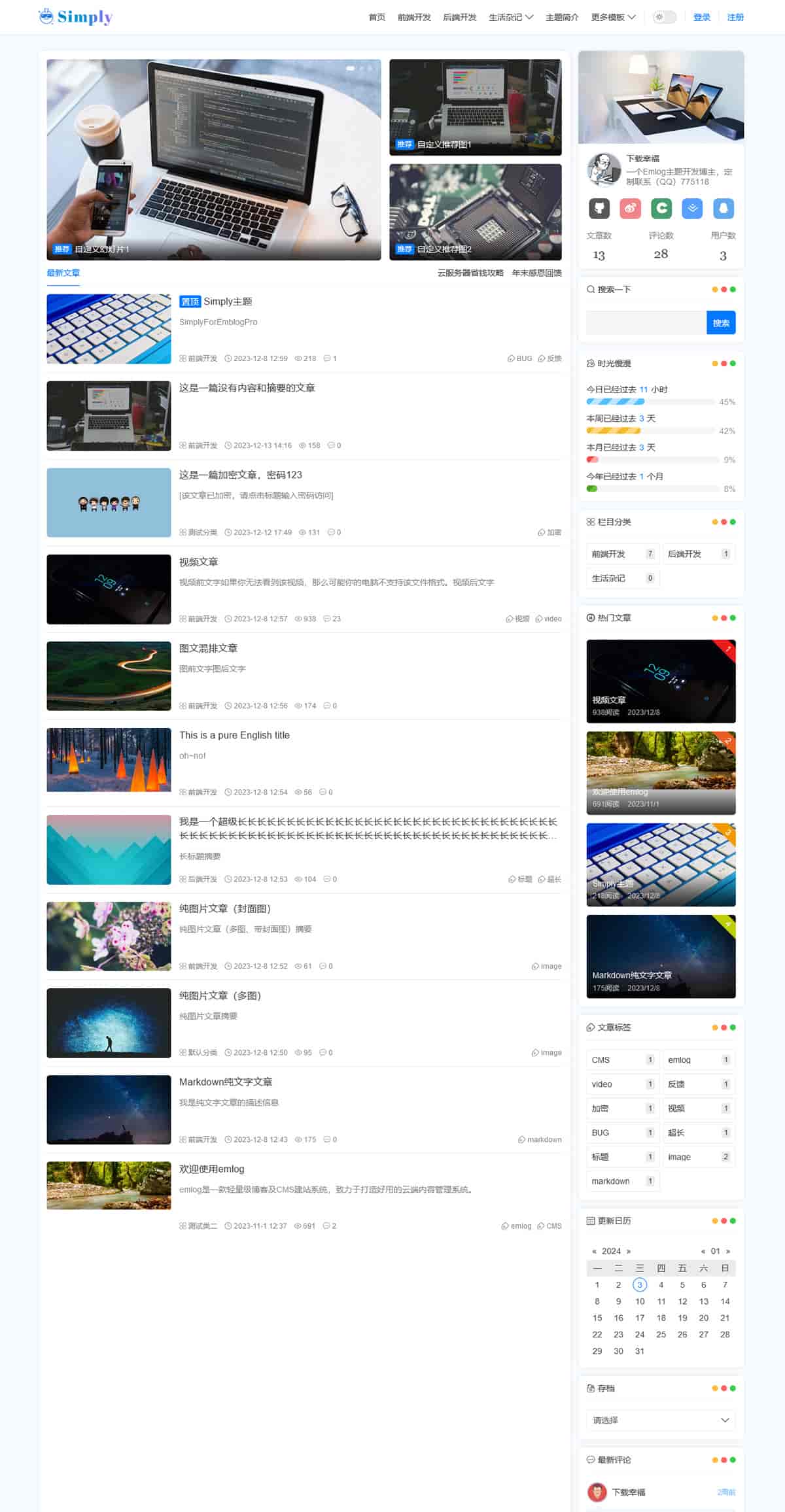
Task: Toggle the light/dark theme switch
Action: coord(665,17)
